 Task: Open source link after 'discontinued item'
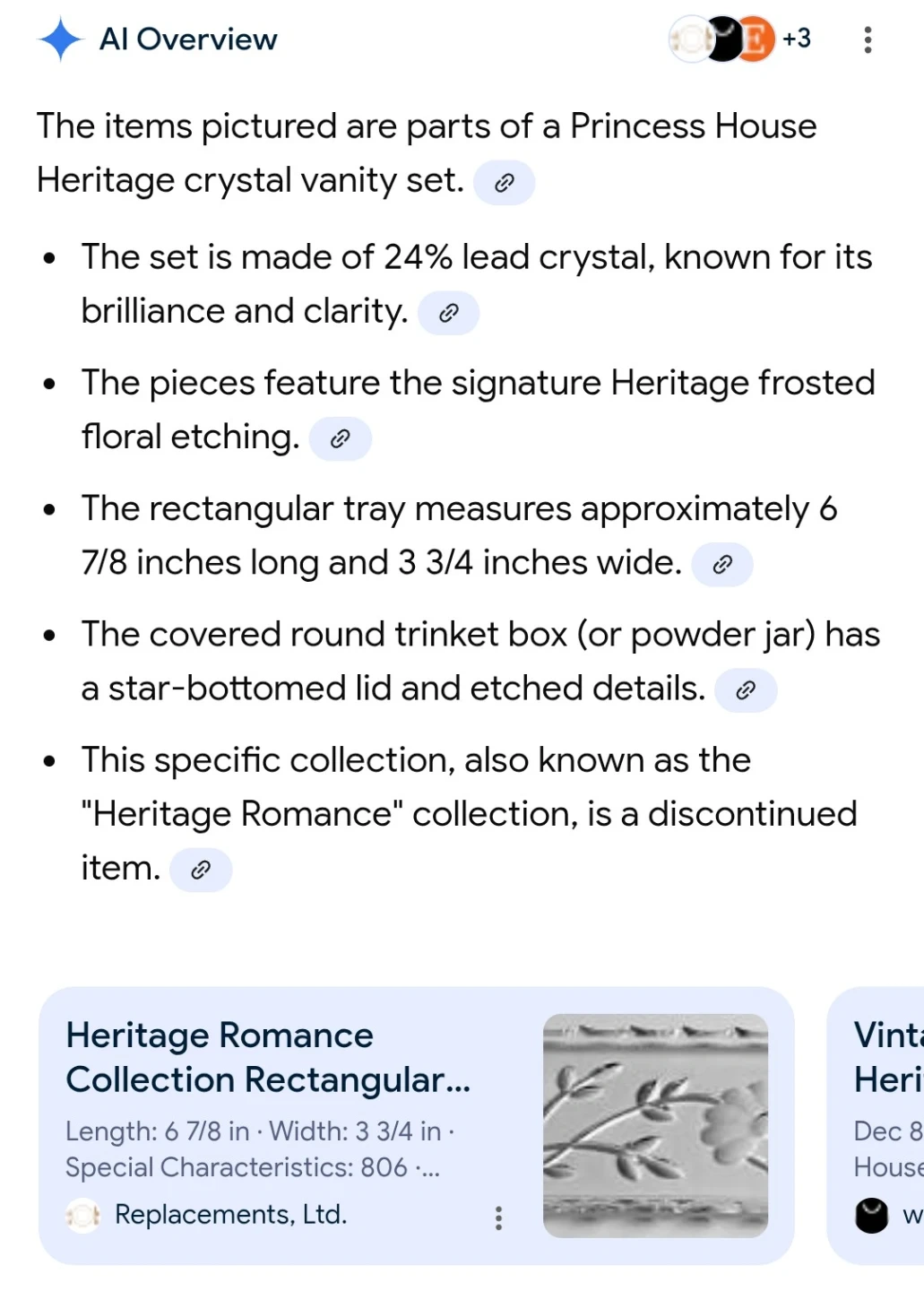[201, 869]
